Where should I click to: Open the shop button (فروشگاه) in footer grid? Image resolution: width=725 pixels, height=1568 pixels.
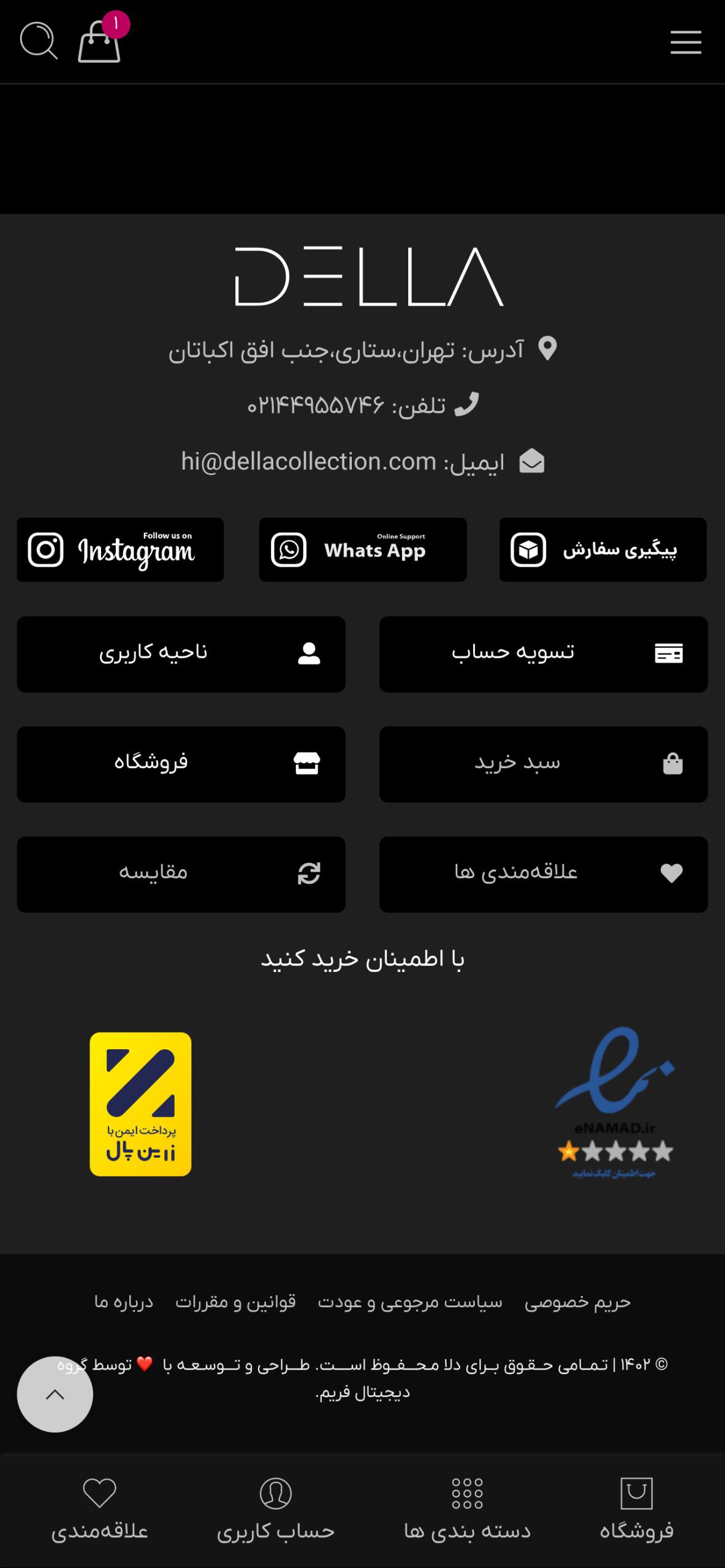181,764
